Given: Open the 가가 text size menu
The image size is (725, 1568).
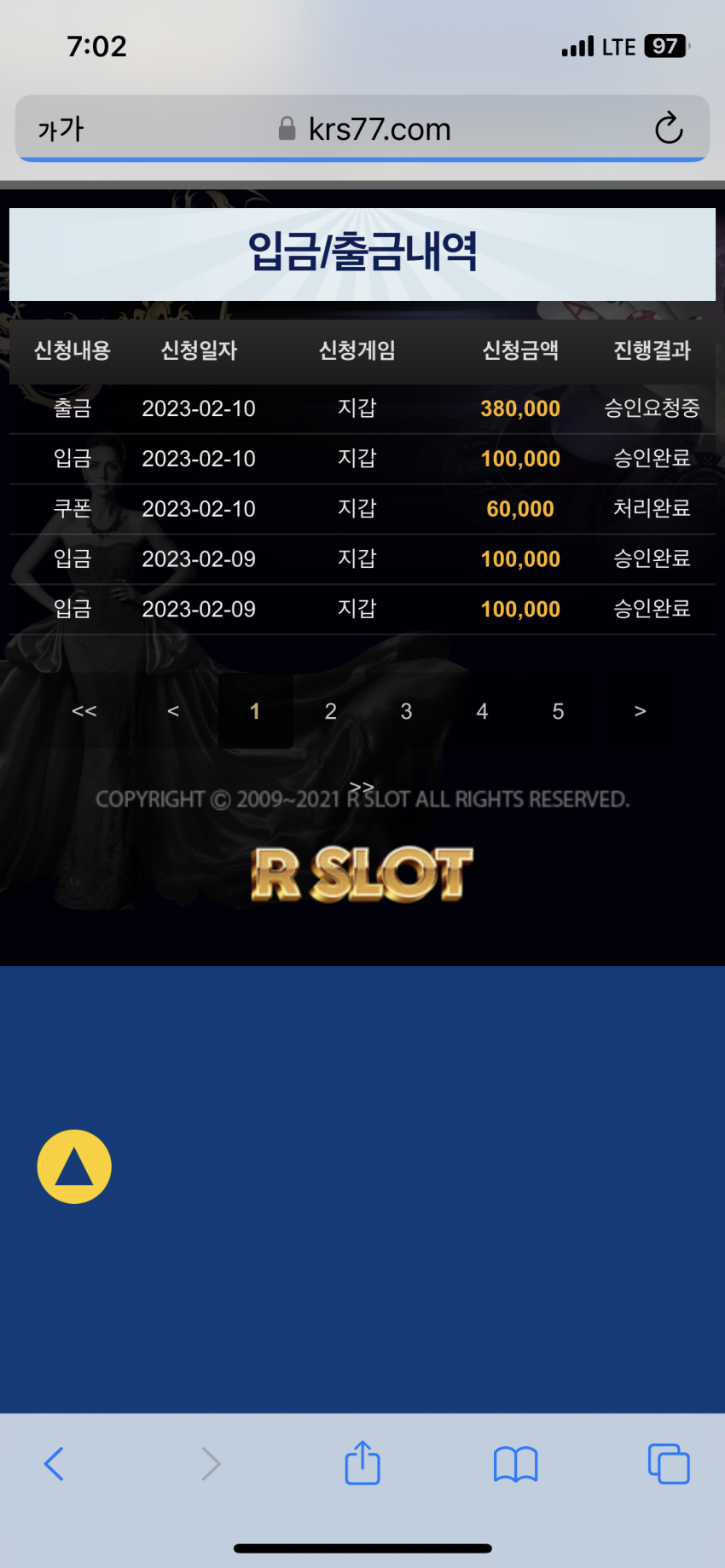Looking at the screenshot, I should click(x=61, y=130).
